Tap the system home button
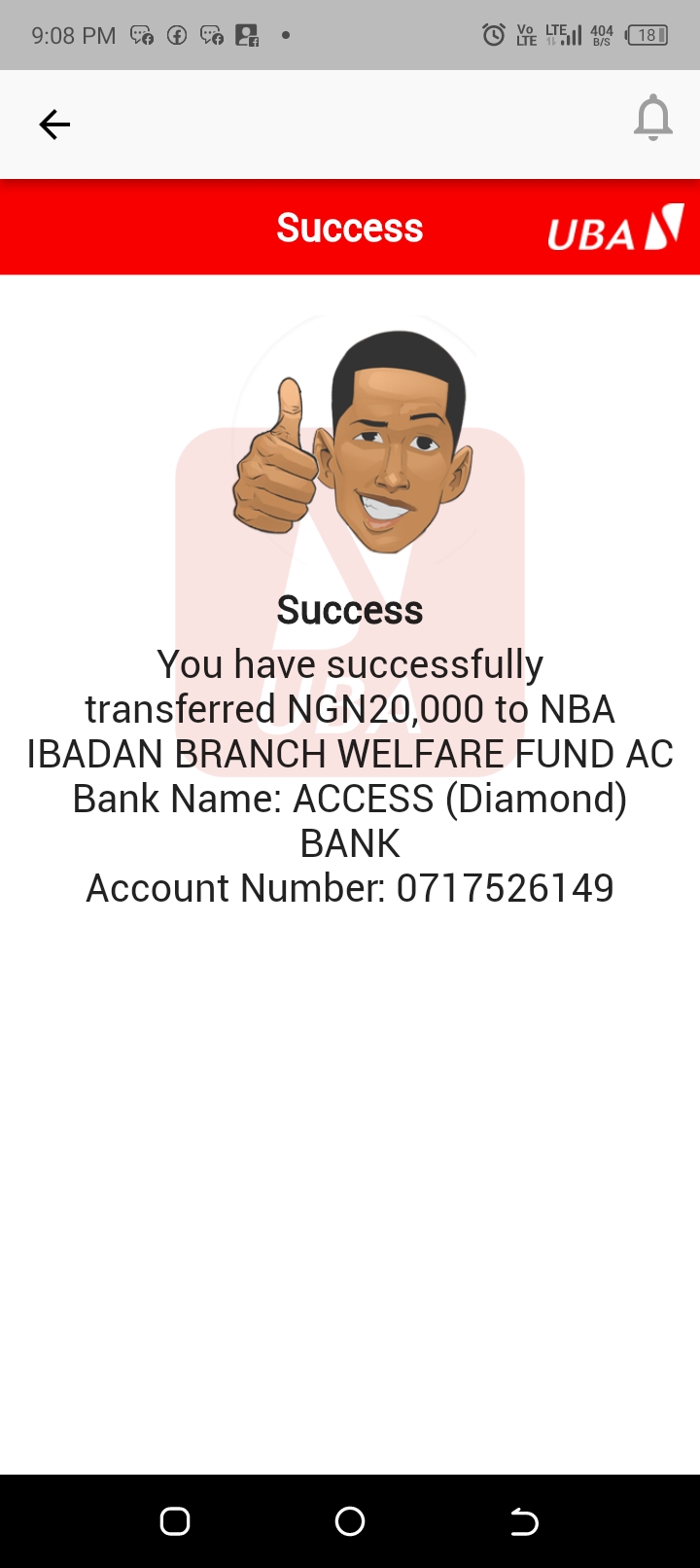Viewport: 700px width, 1568px height. pos(350,1521)
